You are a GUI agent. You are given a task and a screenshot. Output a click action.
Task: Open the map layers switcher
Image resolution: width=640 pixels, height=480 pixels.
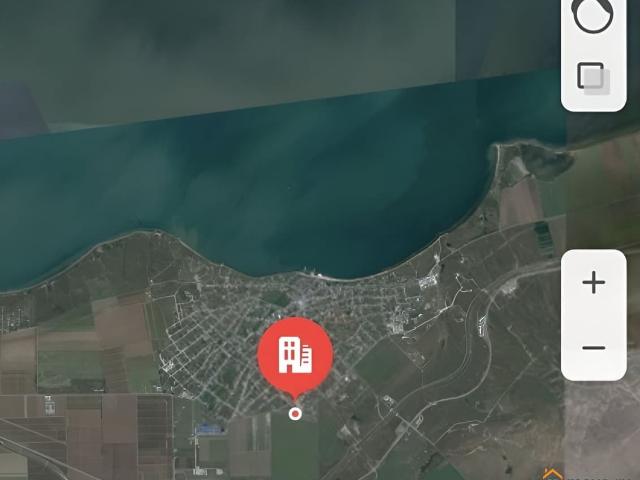click(x=593, y=77)
